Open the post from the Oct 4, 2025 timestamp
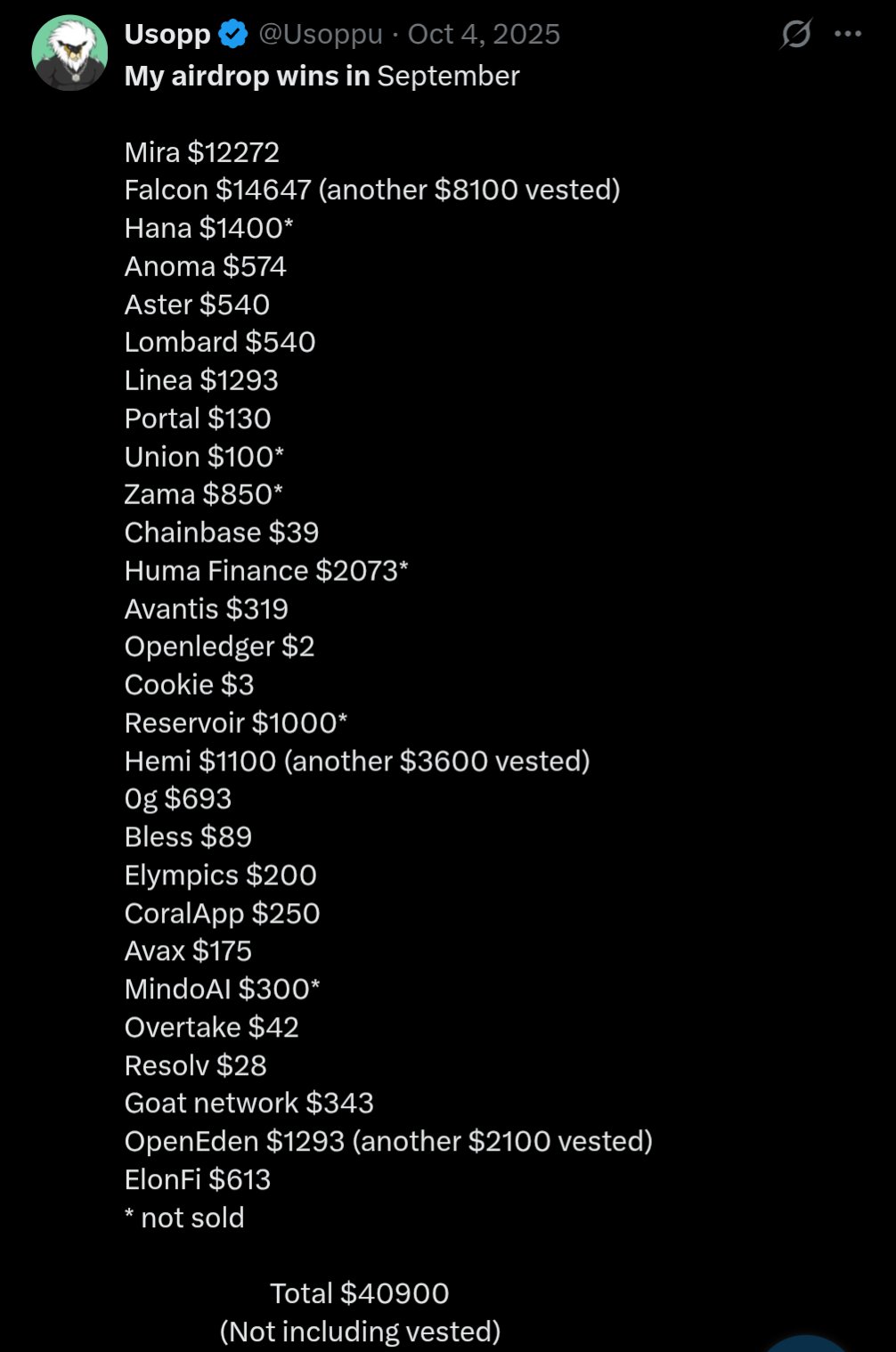This screenshot has height=1352, width=896. click(484, 34)
